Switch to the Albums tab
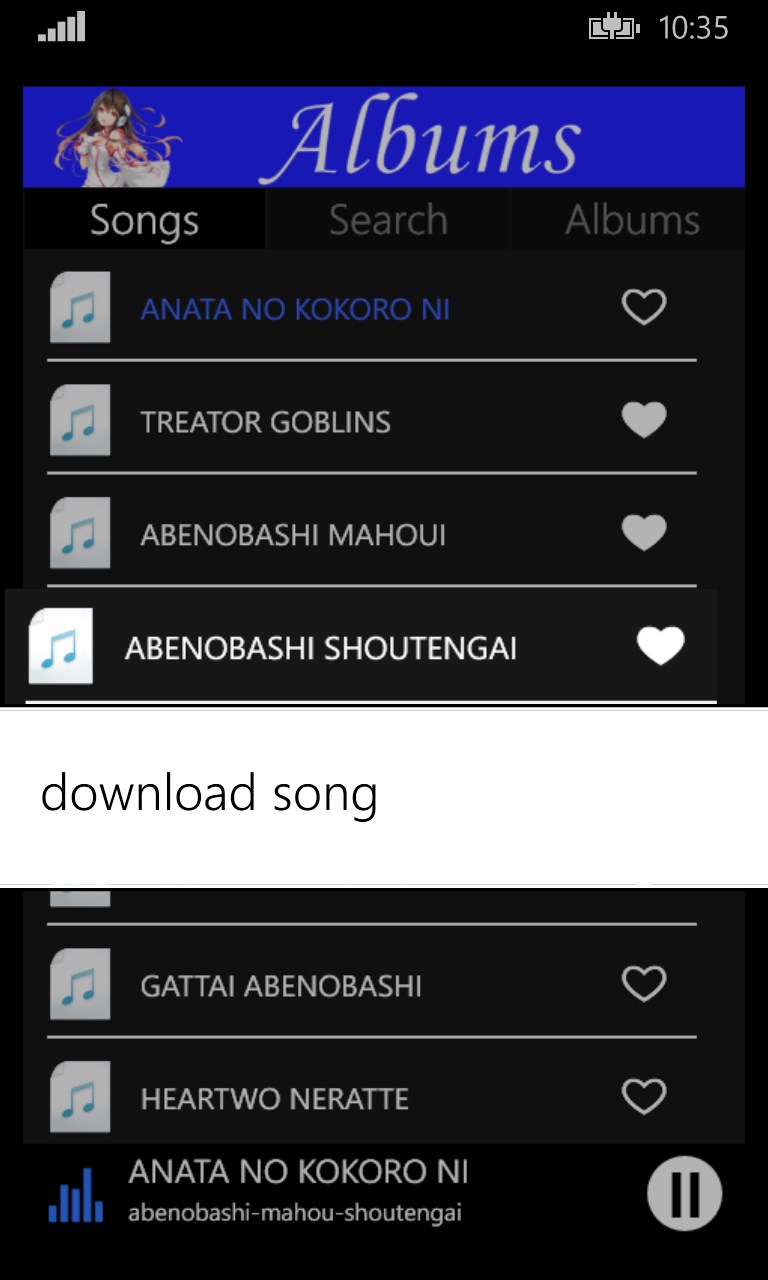768x1280 pixels. click(x=632, y=220)
